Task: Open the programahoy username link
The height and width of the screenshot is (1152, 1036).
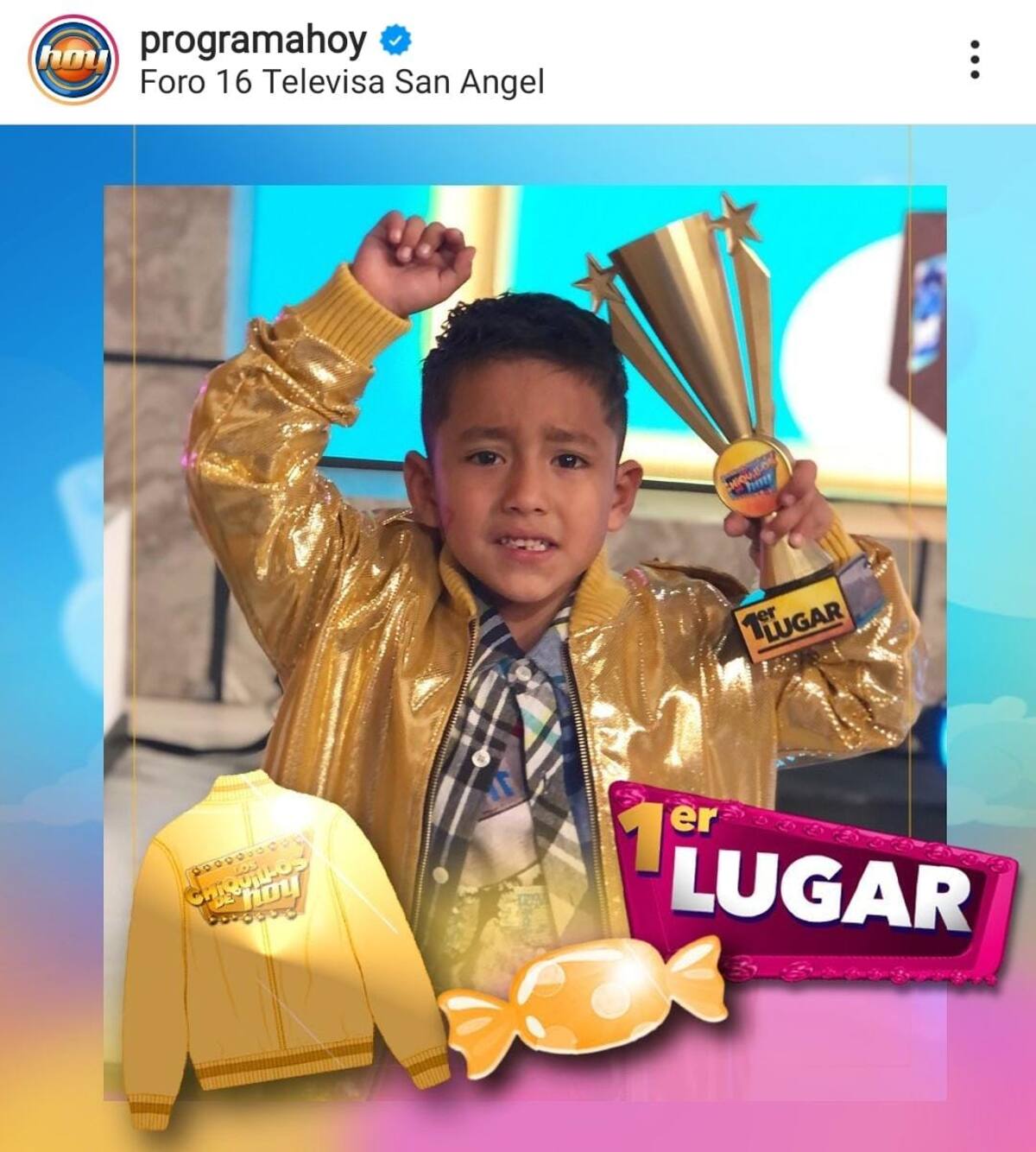Action: (253, 39)
